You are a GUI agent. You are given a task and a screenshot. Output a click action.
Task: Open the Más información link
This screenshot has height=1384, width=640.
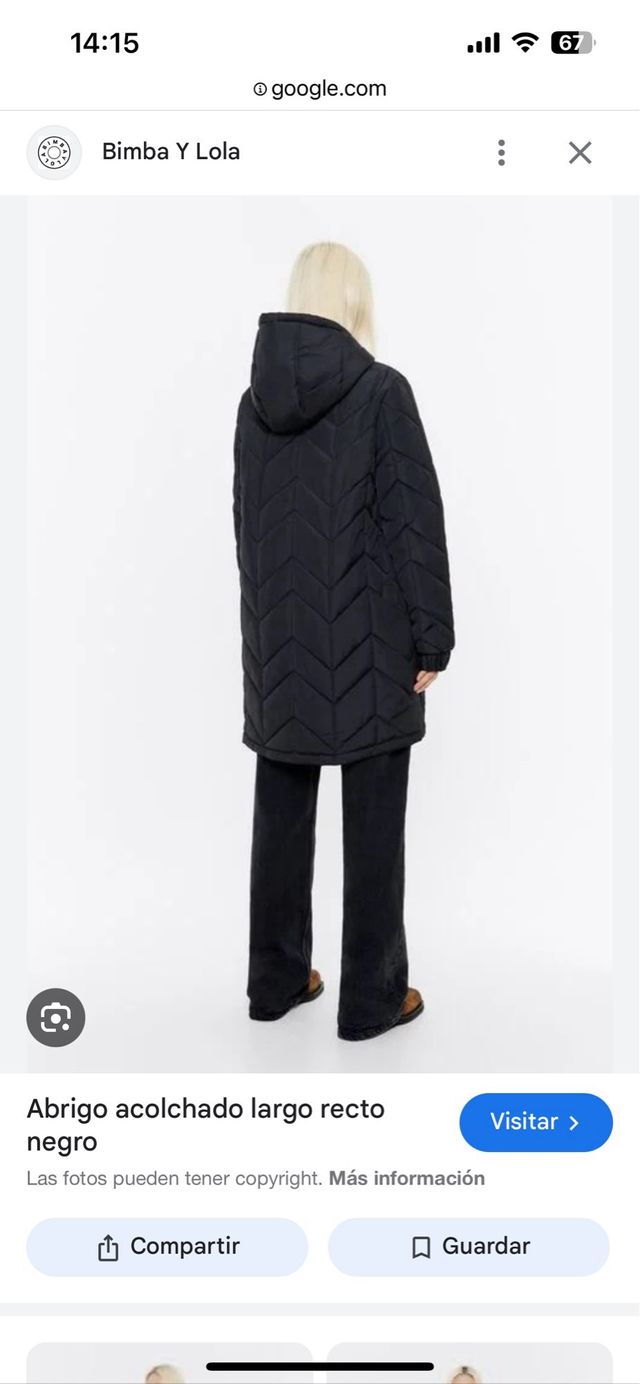point(407,1178)
